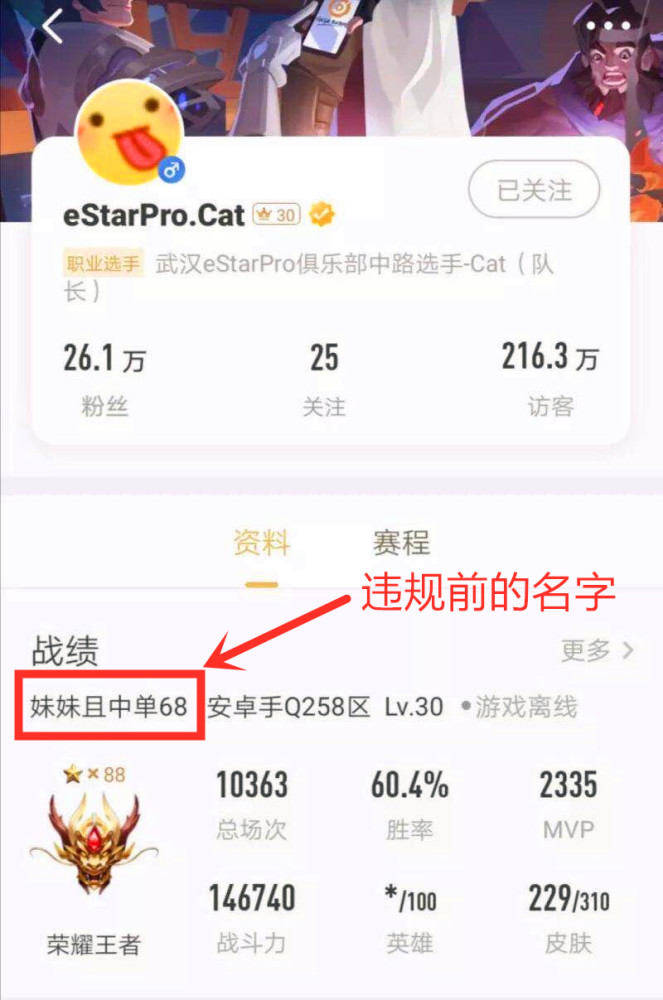View the 关注 following list
This screenshot has width=663, height=1000.
pyautogui.click(x=324, y=379)
